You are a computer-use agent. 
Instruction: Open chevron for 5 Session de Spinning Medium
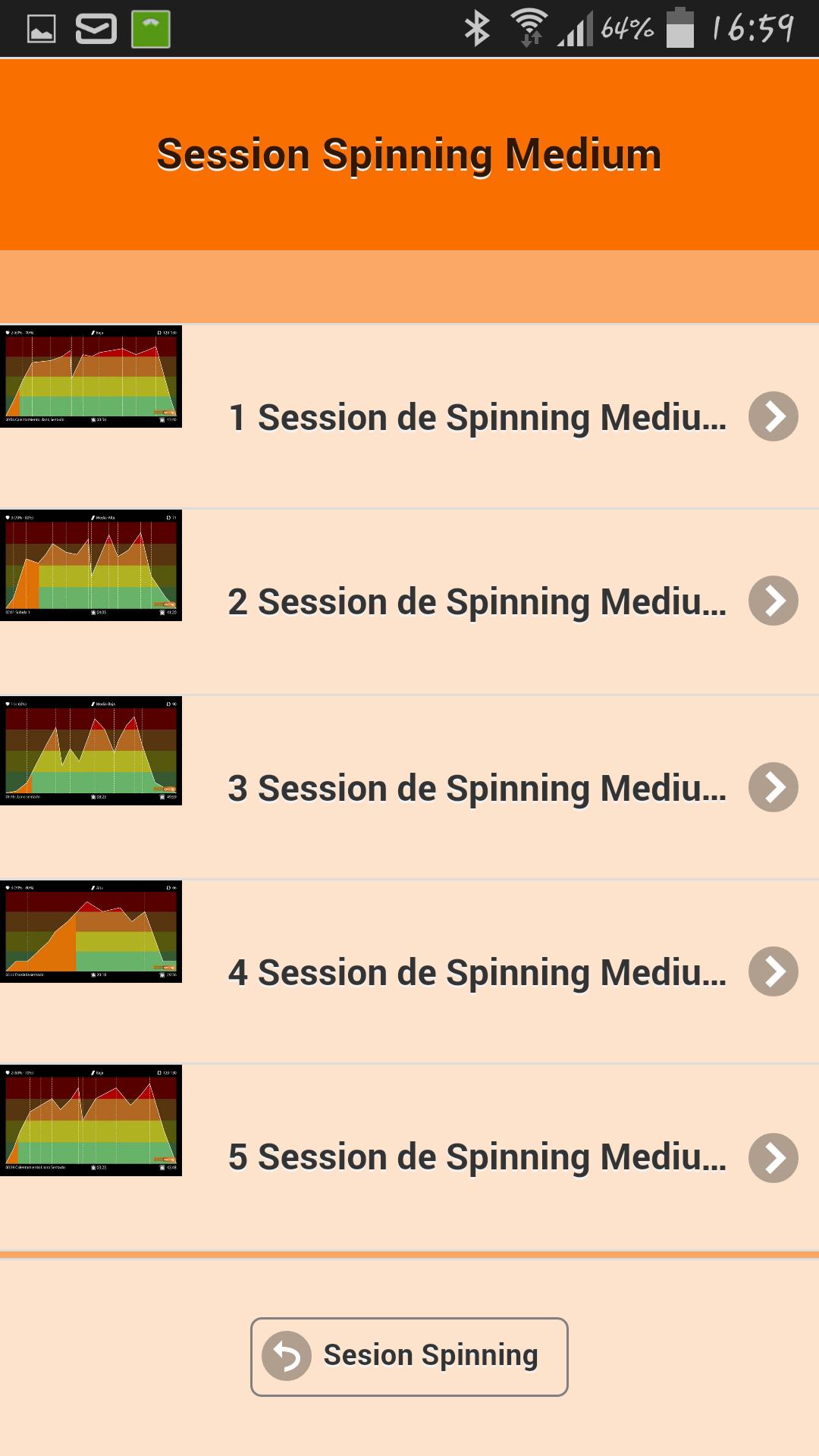pyautogui.click(x=773, y=1156)
